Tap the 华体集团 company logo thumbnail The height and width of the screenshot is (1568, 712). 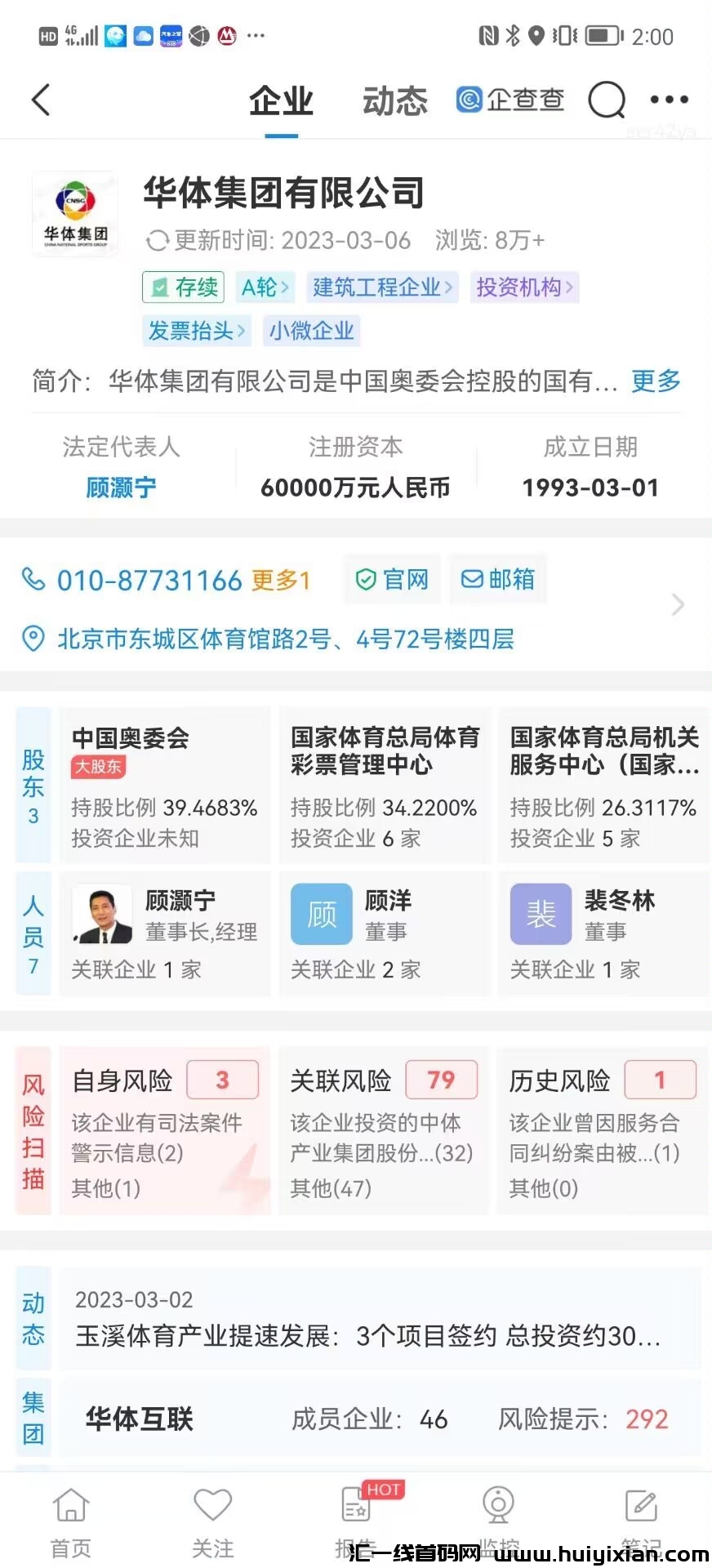coord(75,213)
